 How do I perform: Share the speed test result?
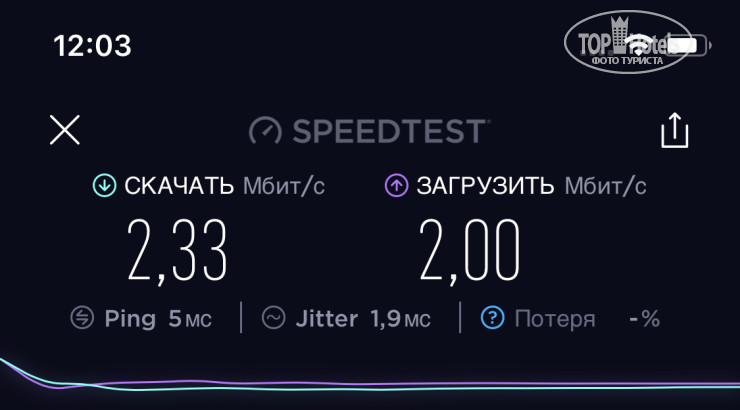coord(675,131)
